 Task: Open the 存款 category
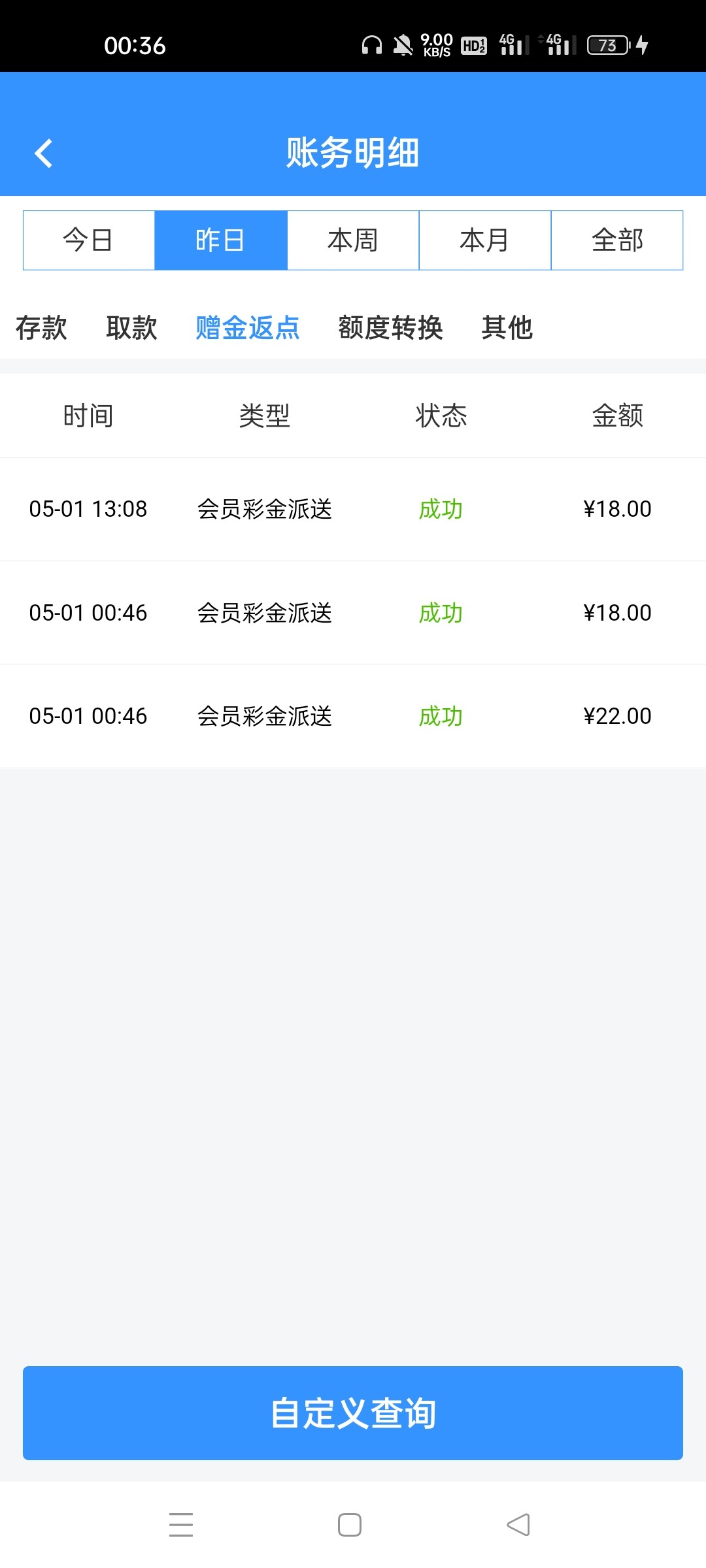pos(41,327)
